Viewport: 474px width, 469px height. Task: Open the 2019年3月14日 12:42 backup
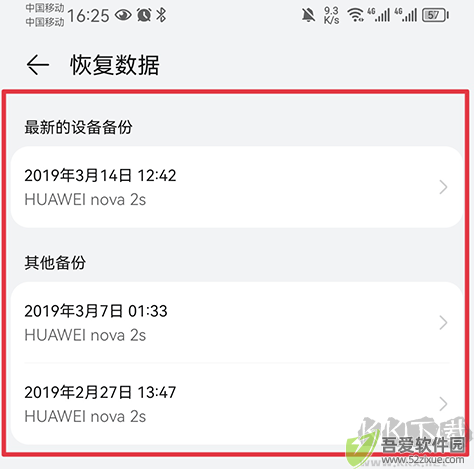pos(237,187)
